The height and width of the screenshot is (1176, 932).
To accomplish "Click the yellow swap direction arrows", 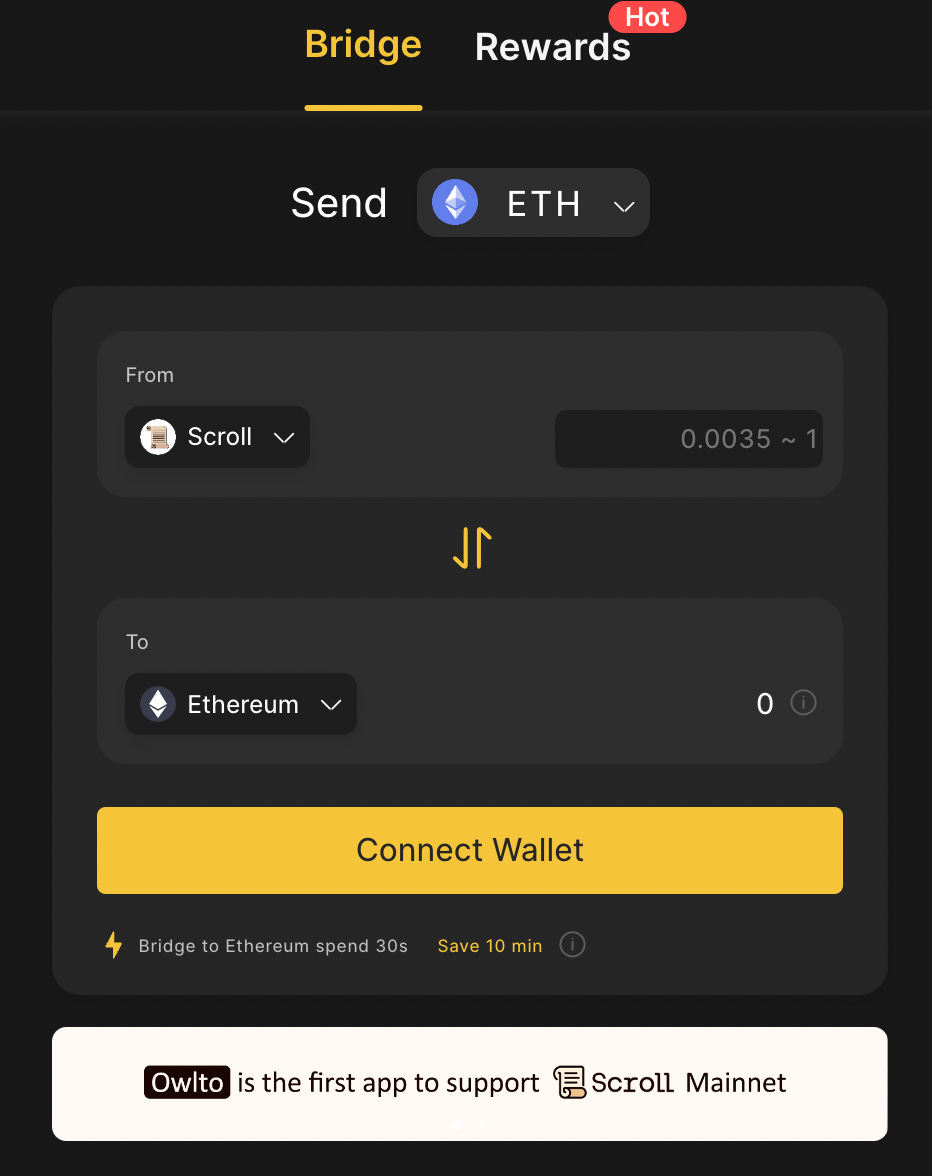I will click(x=471, y=547).
